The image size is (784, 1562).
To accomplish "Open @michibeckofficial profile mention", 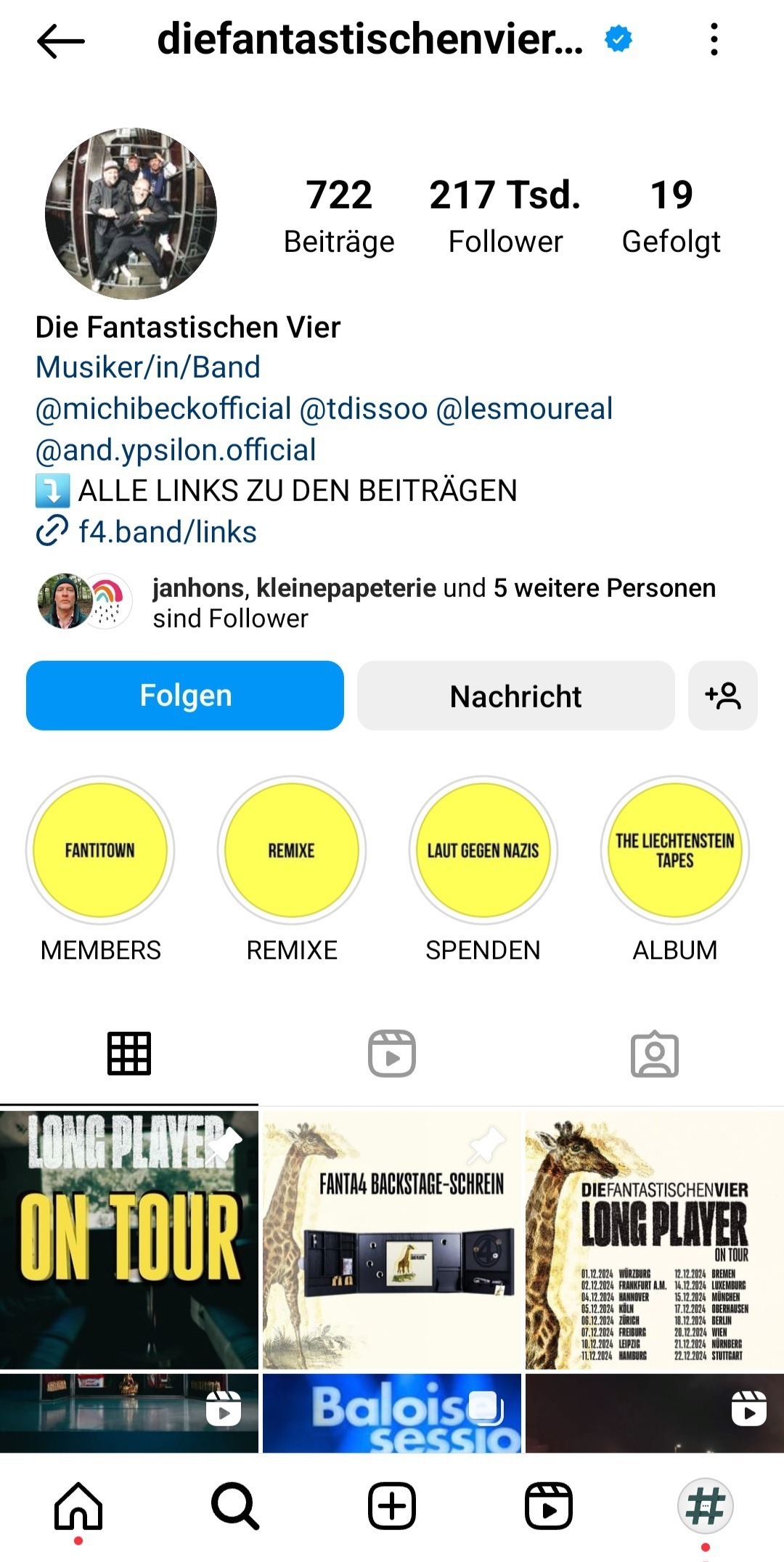I will [163, 409].
